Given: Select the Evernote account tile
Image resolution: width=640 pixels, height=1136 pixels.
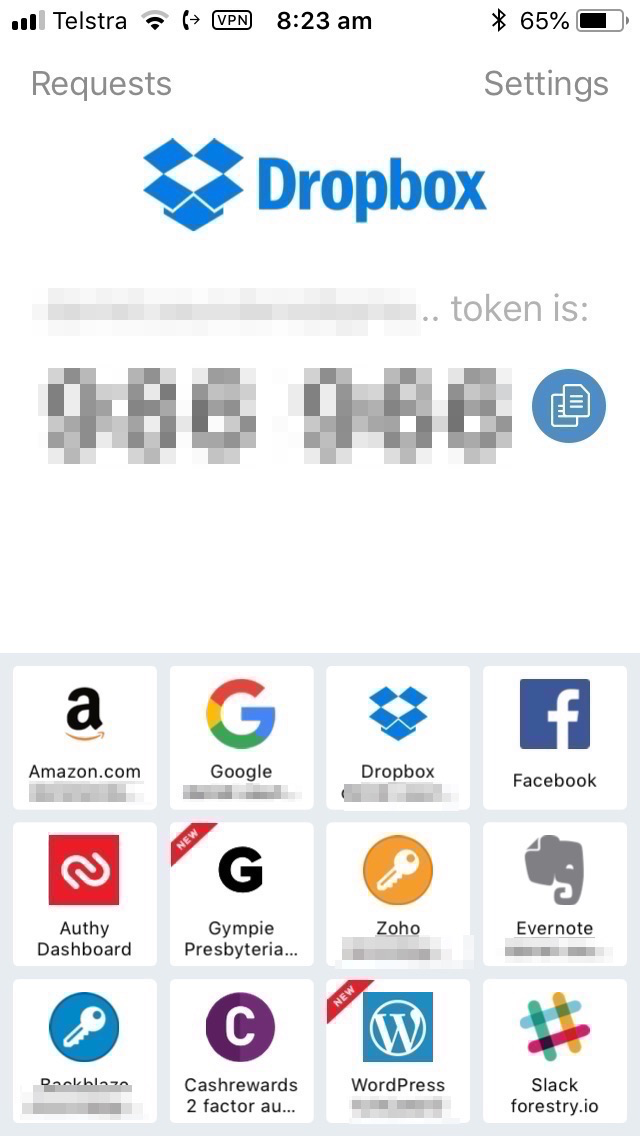Looking at the screenshot, I should click(x=554, y=894).
